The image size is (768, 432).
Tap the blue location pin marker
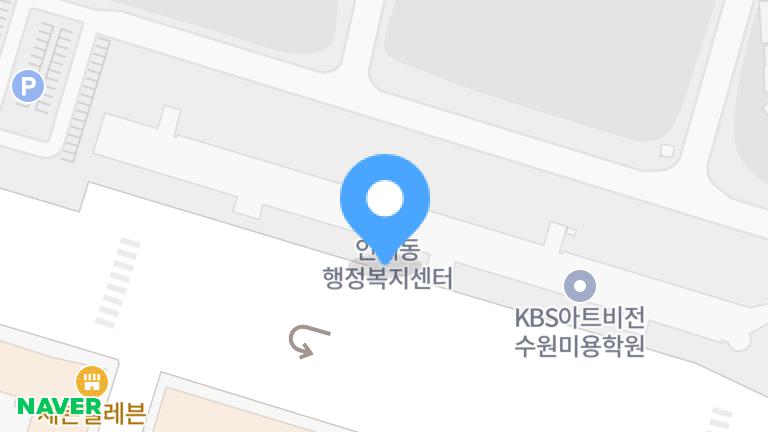385,207
